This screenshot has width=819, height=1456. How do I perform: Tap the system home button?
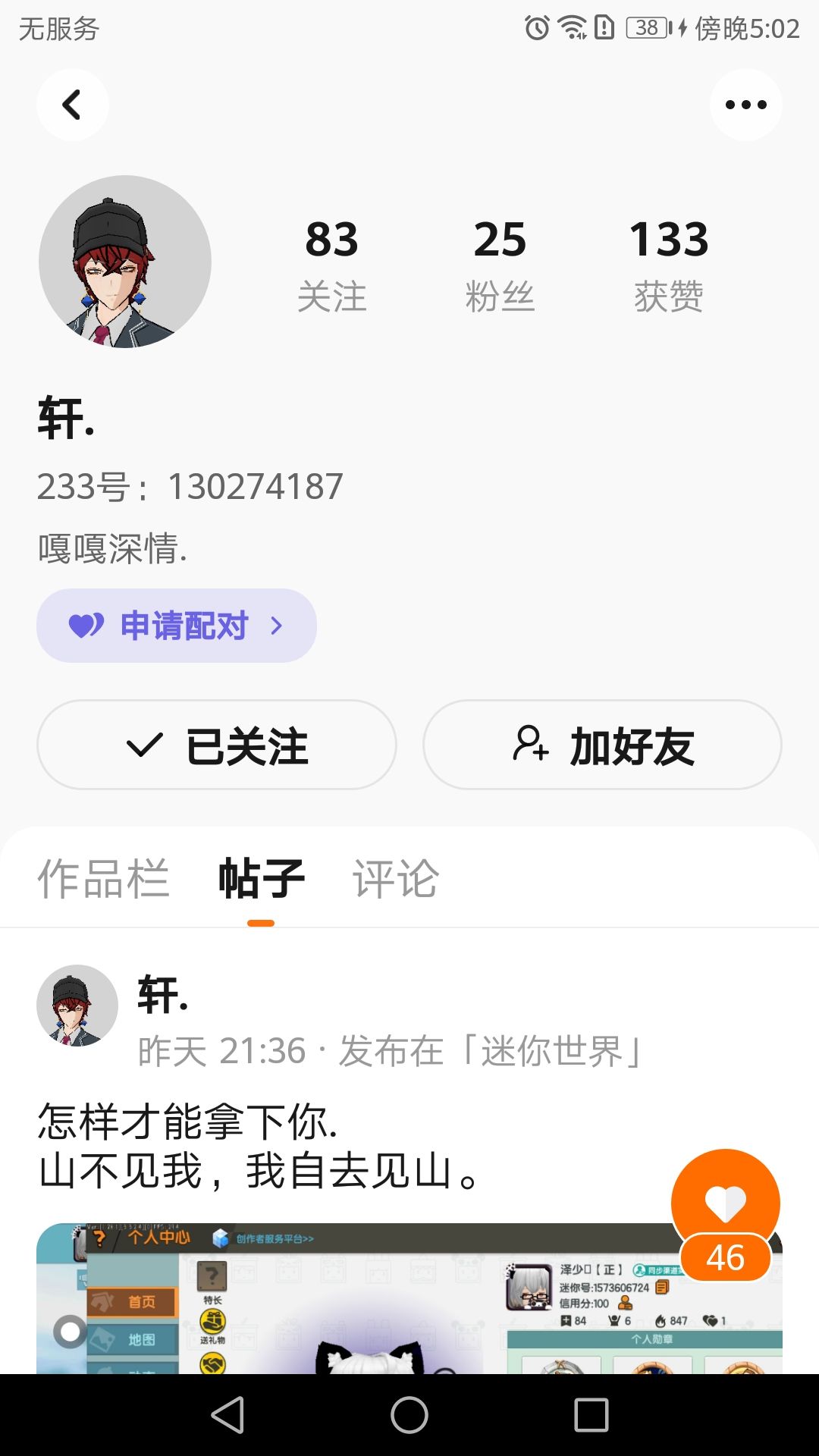[409, 1415]
